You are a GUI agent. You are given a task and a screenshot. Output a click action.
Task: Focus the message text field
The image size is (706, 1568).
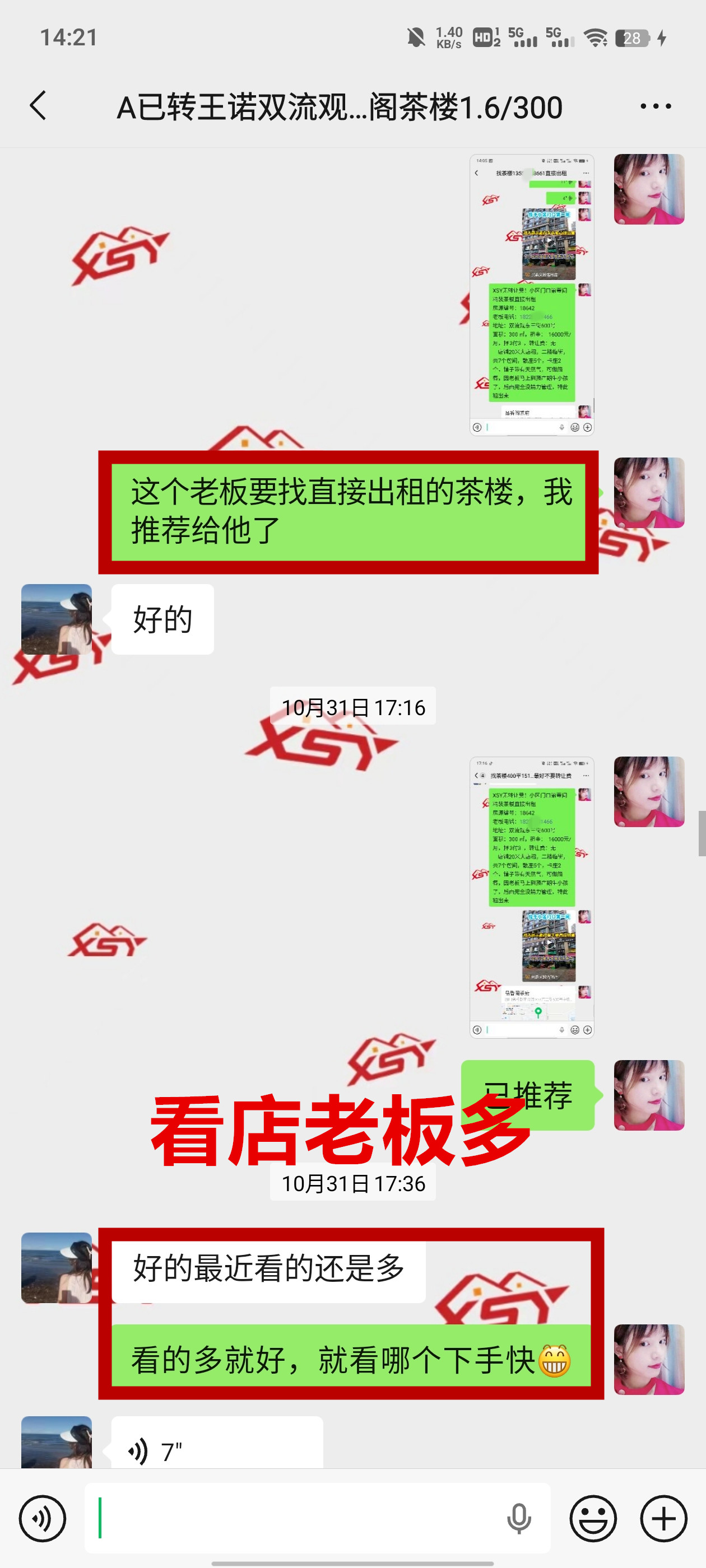pyautogui.click(x=299, y=1518)
